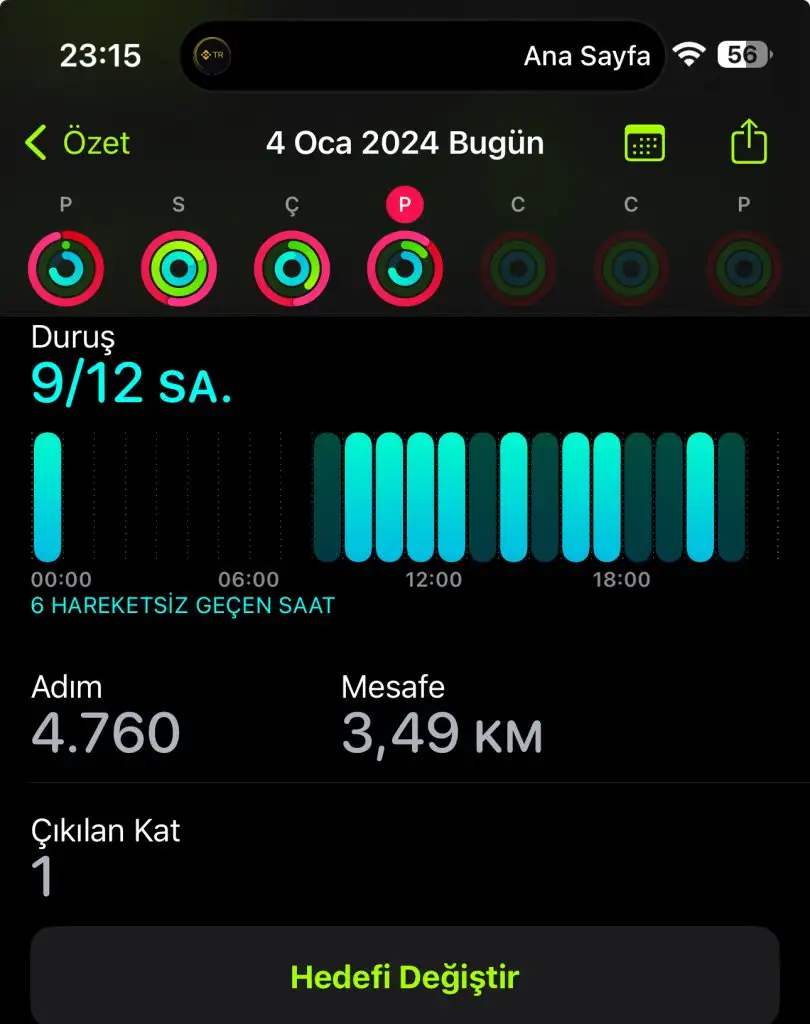Share this activity summary

click(748, 143)
